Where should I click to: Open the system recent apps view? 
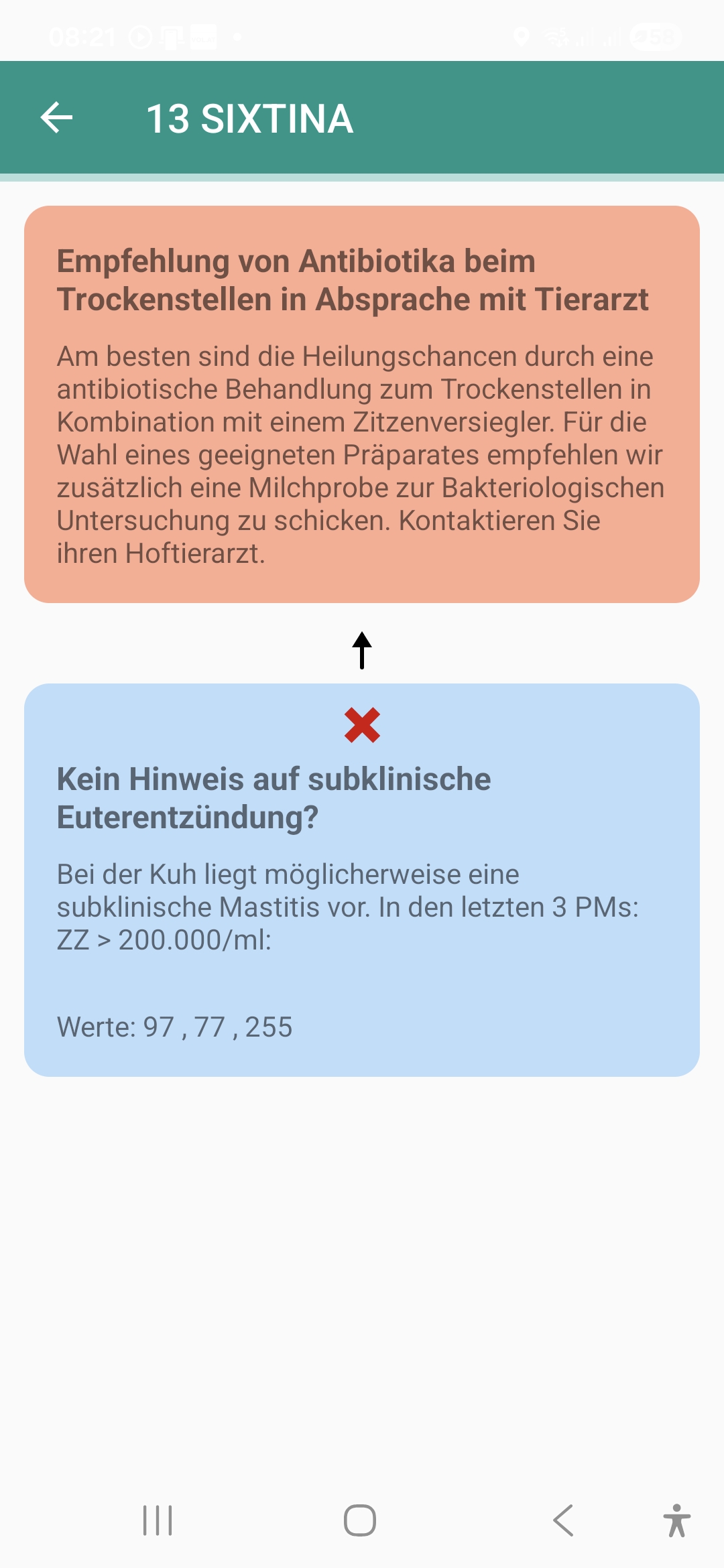click(x=158, y=1520)
